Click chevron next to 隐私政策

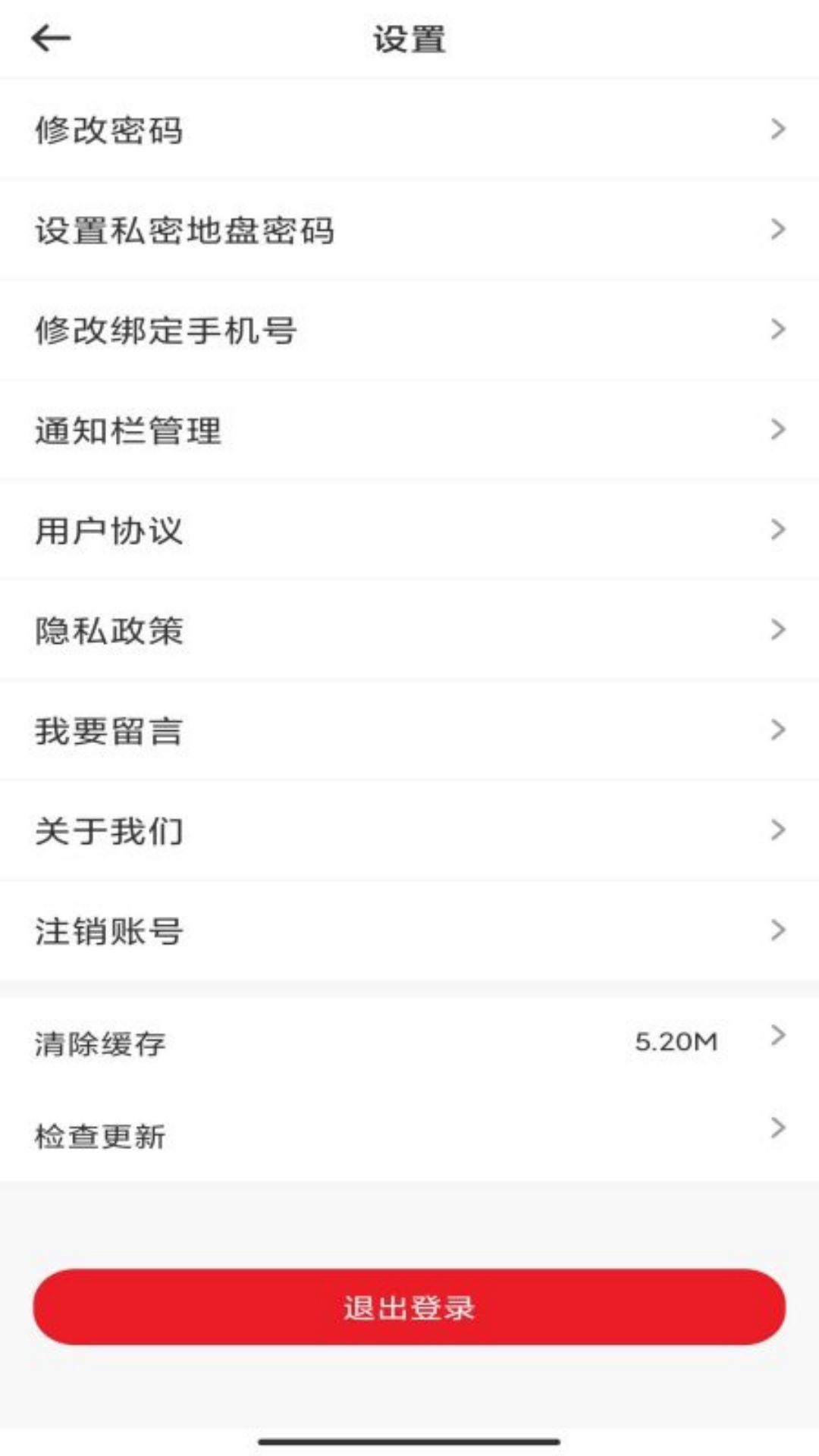pos(778,629)
